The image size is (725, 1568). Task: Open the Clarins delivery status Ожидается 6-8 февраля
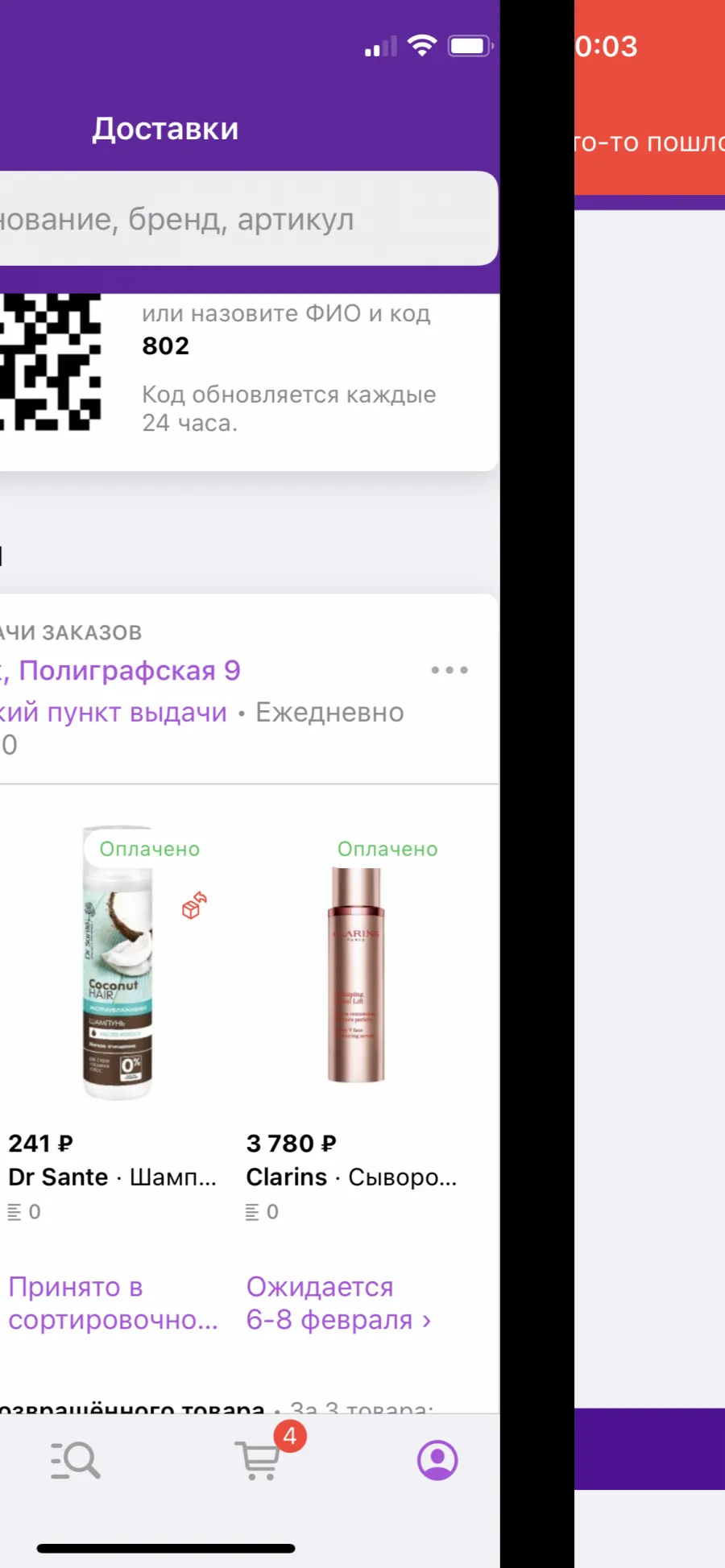tap(338, 1303)
